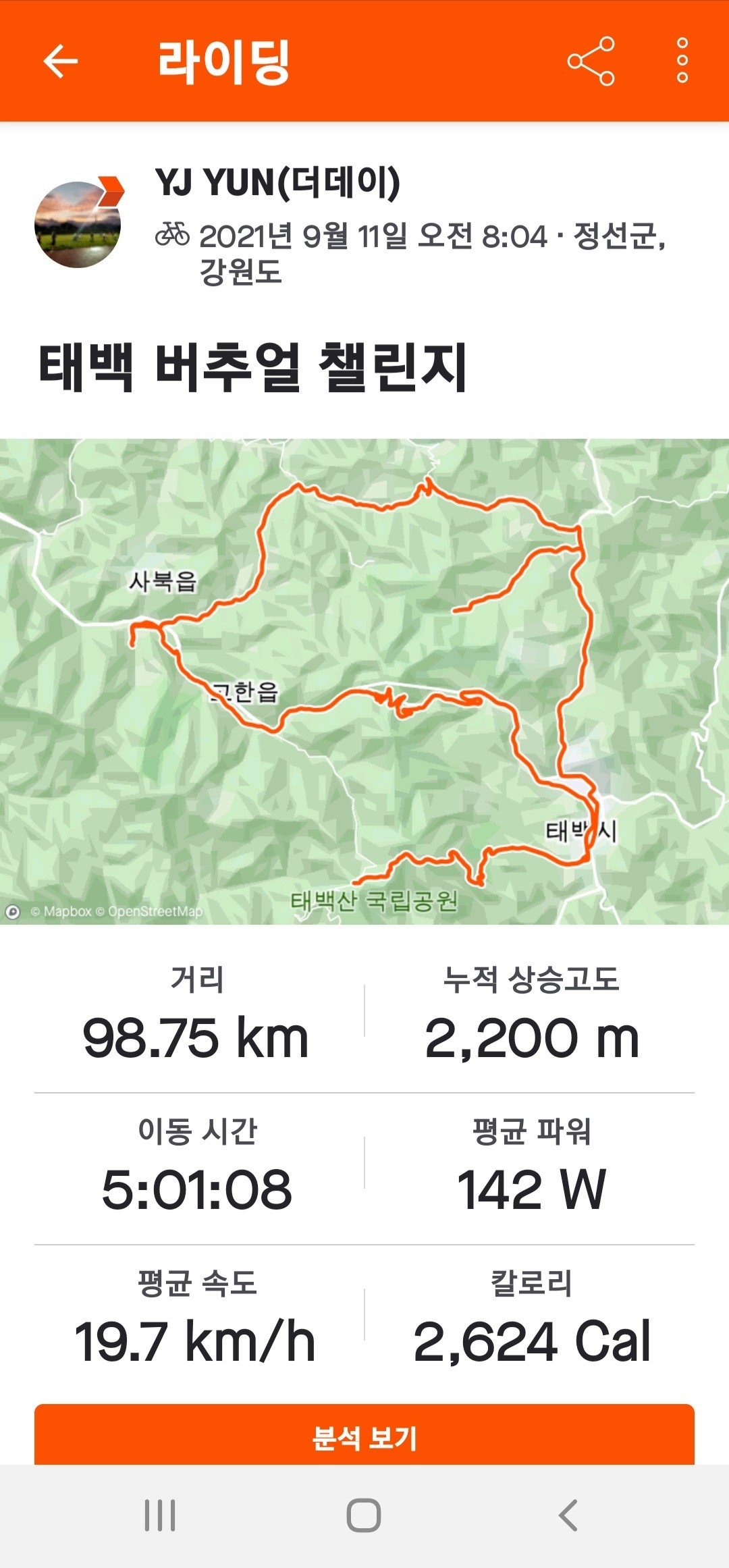This screenshot has width=729, height=1568.
Task: Open the ride route map
Action: coord(364,681)
